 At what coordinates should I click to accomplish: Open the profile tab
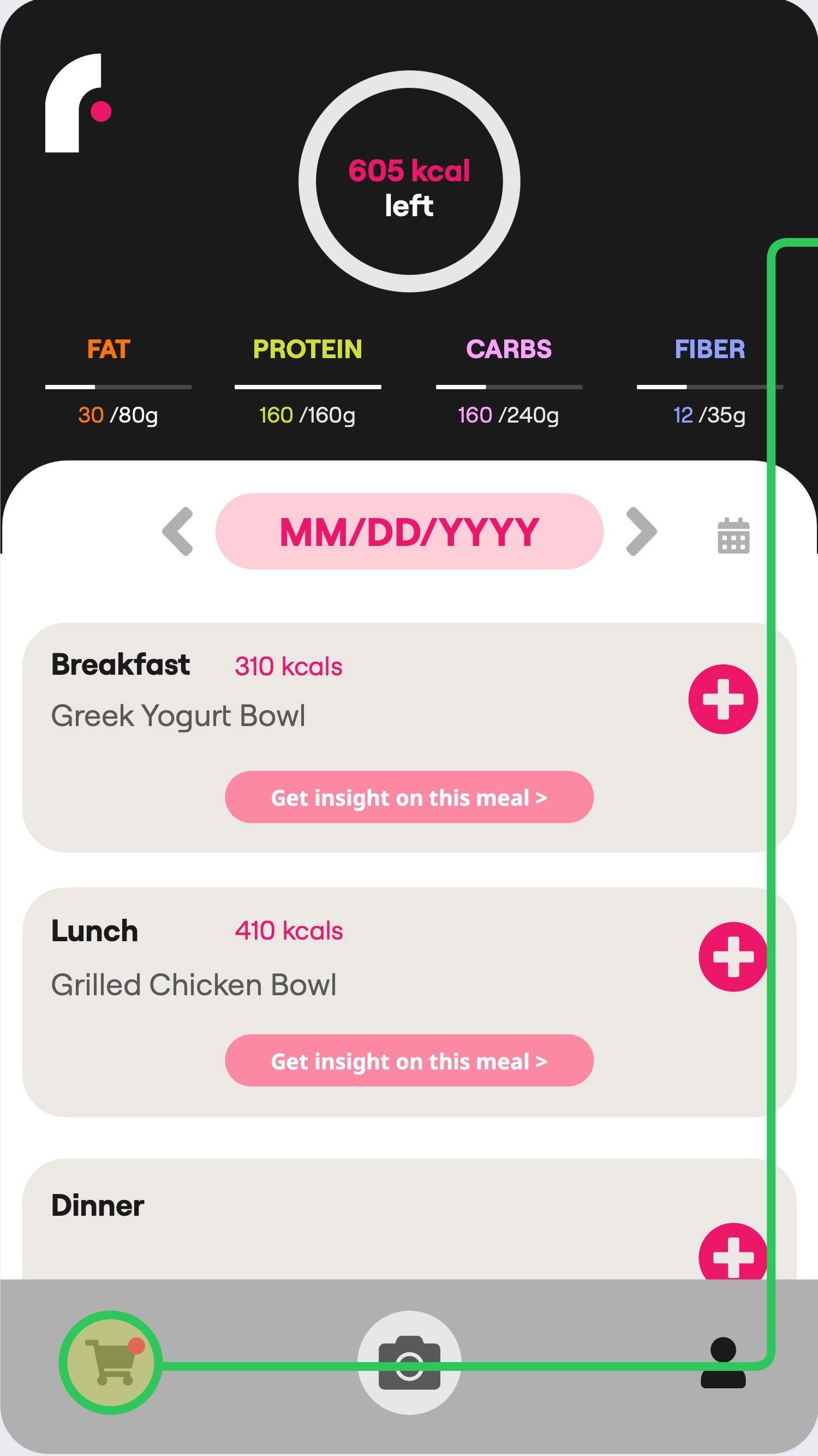coord(723,1363)
